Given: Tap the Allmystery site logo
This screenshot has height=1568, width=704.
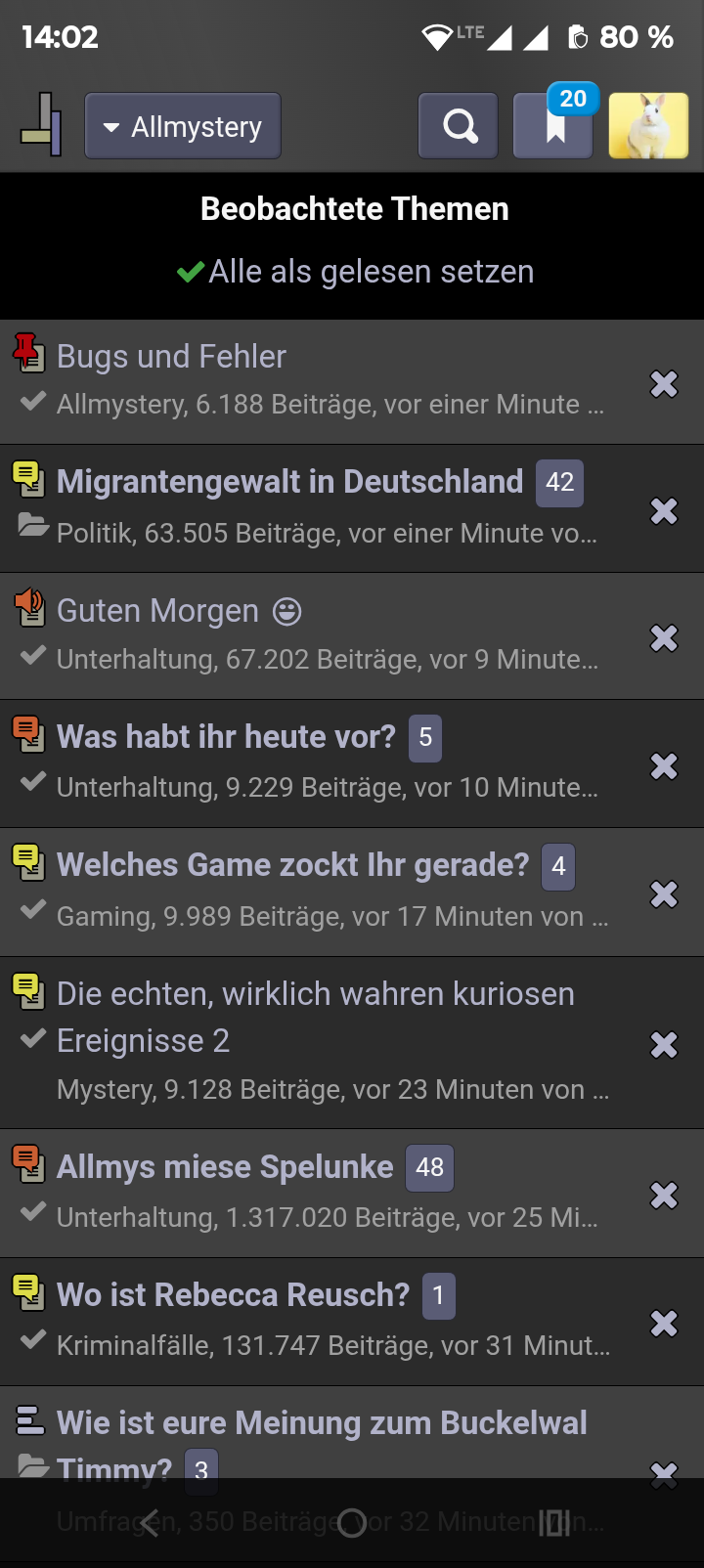Looking at the screenshot, I should coord(41,125).
